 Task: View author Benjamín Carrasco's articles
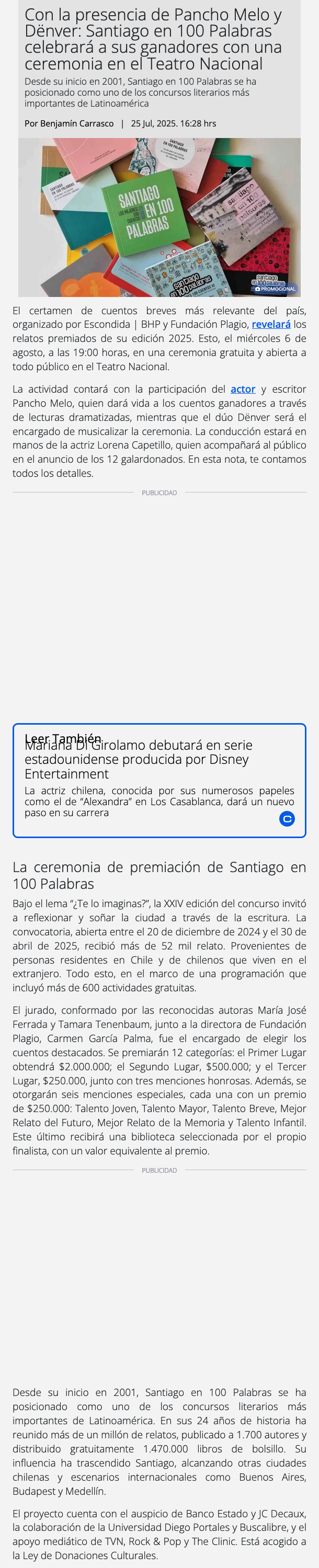77,123
